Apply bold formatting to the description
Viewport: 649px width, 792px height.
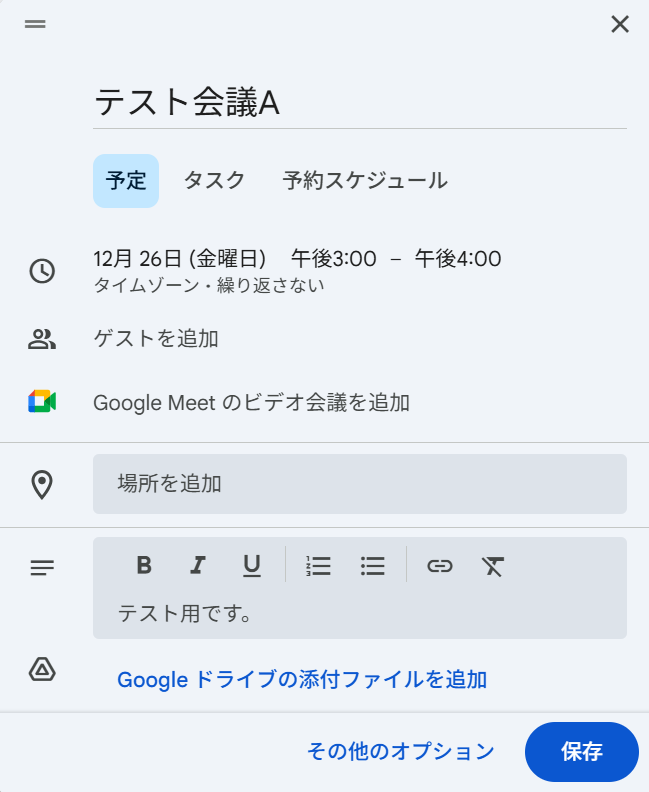(144, 566)
